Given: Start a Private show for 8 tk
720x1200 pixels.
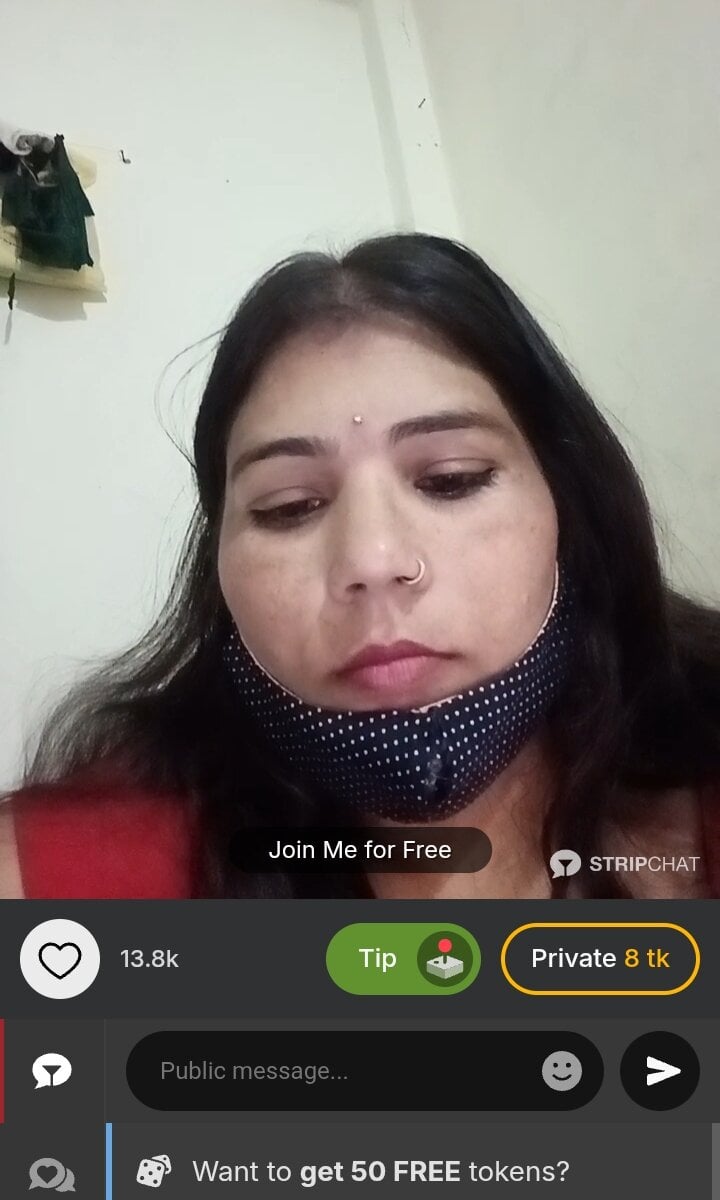Looking at the screenshot, I should 599,958.
